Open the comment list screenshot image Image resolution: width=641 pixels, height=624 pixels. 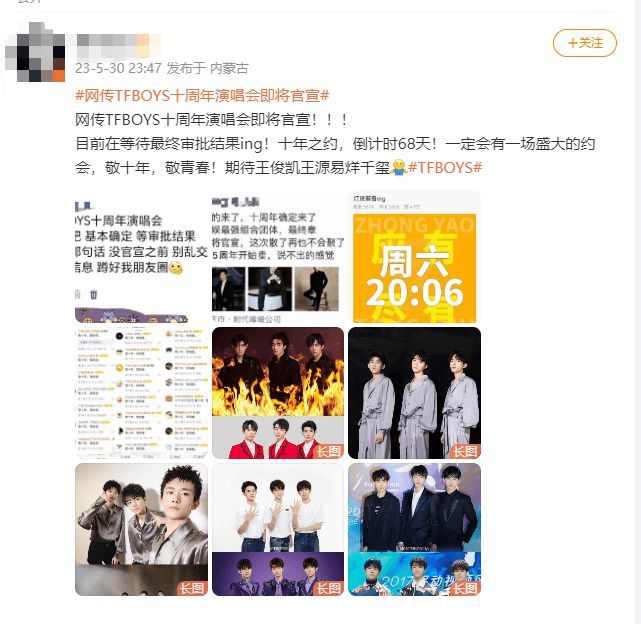(x=141, y=392)
